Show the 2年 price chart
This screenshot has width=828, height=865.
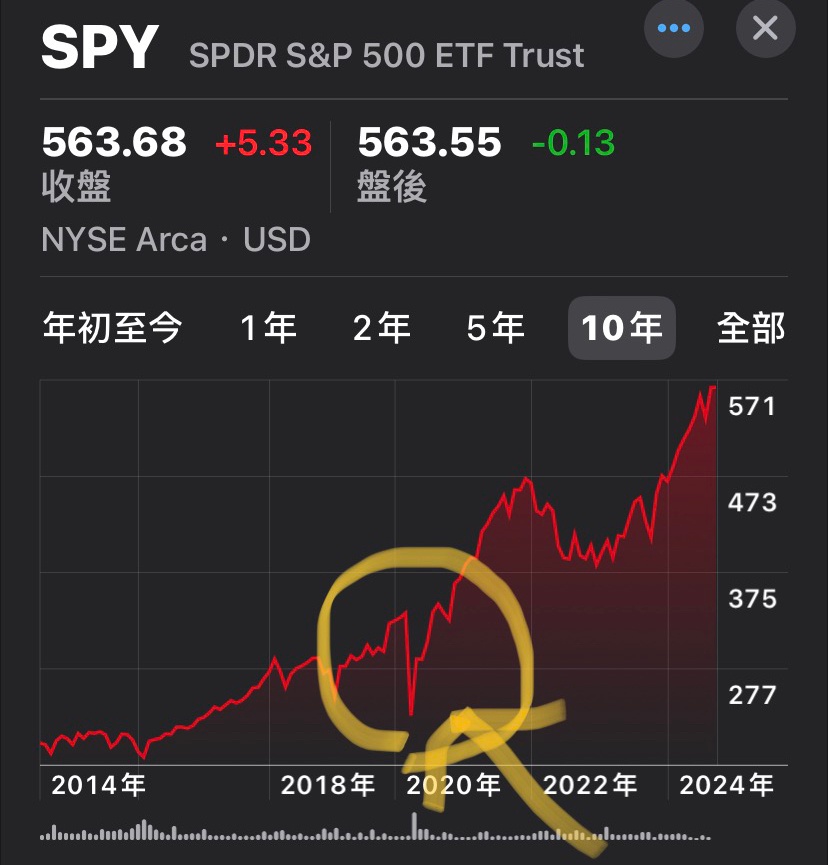381,328
